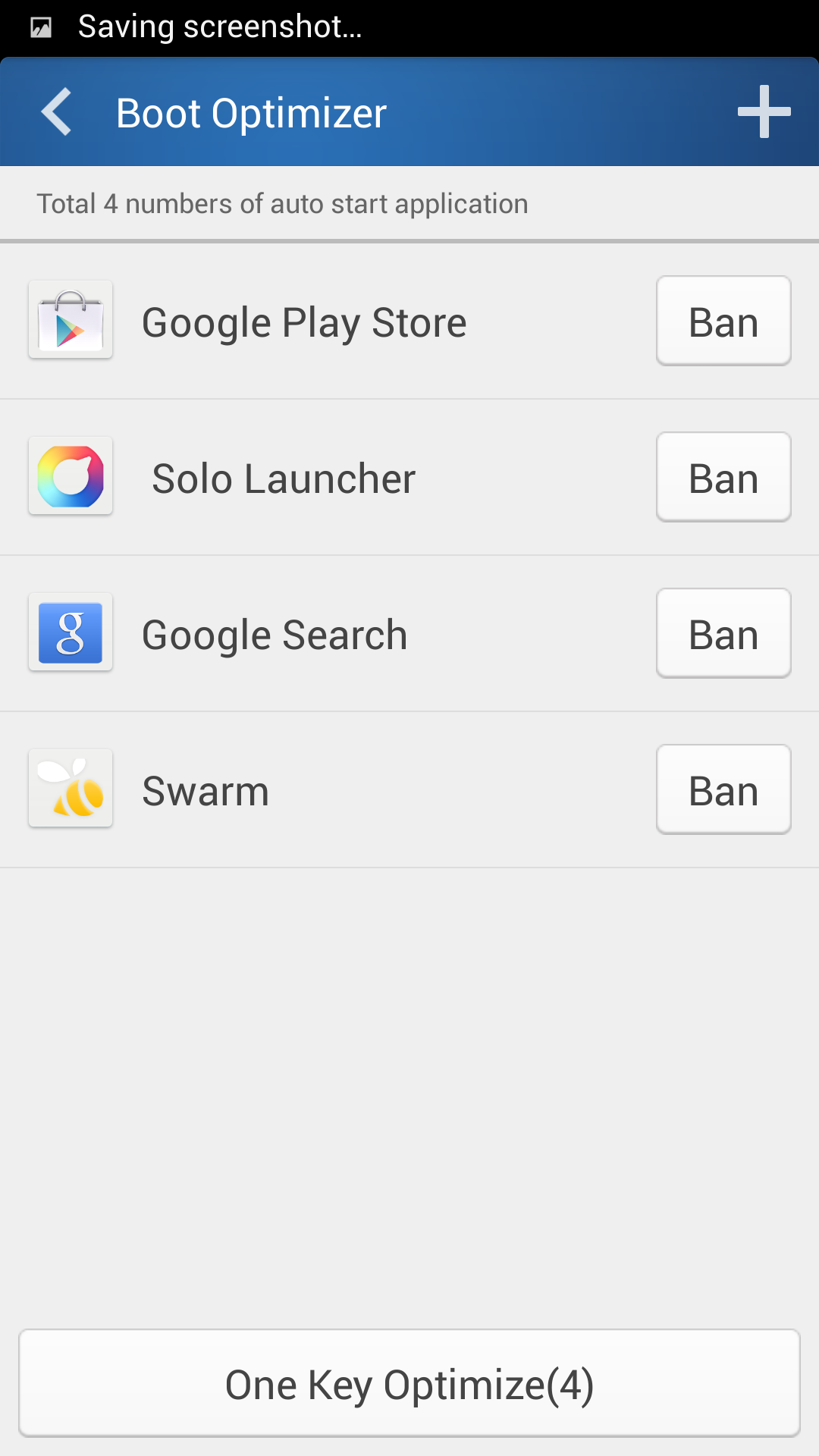Viewport: 819px width, 1456px height.
Task: Ban Google Search from auto start
Action: 723,633
